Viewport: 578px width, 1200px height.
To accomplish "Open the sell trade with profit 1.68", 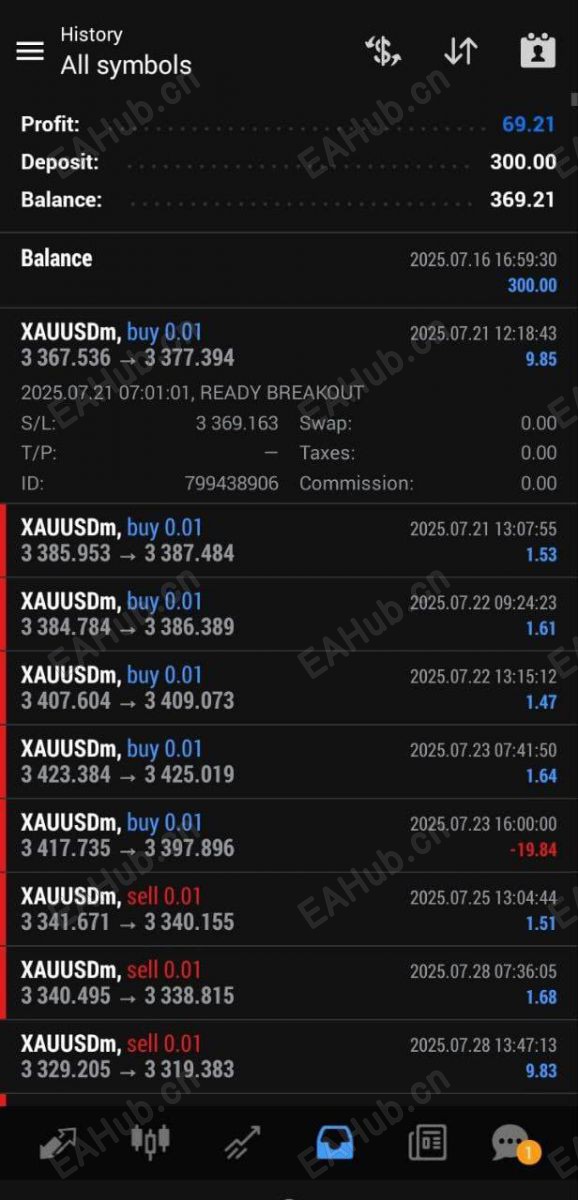I will [289, 983].
